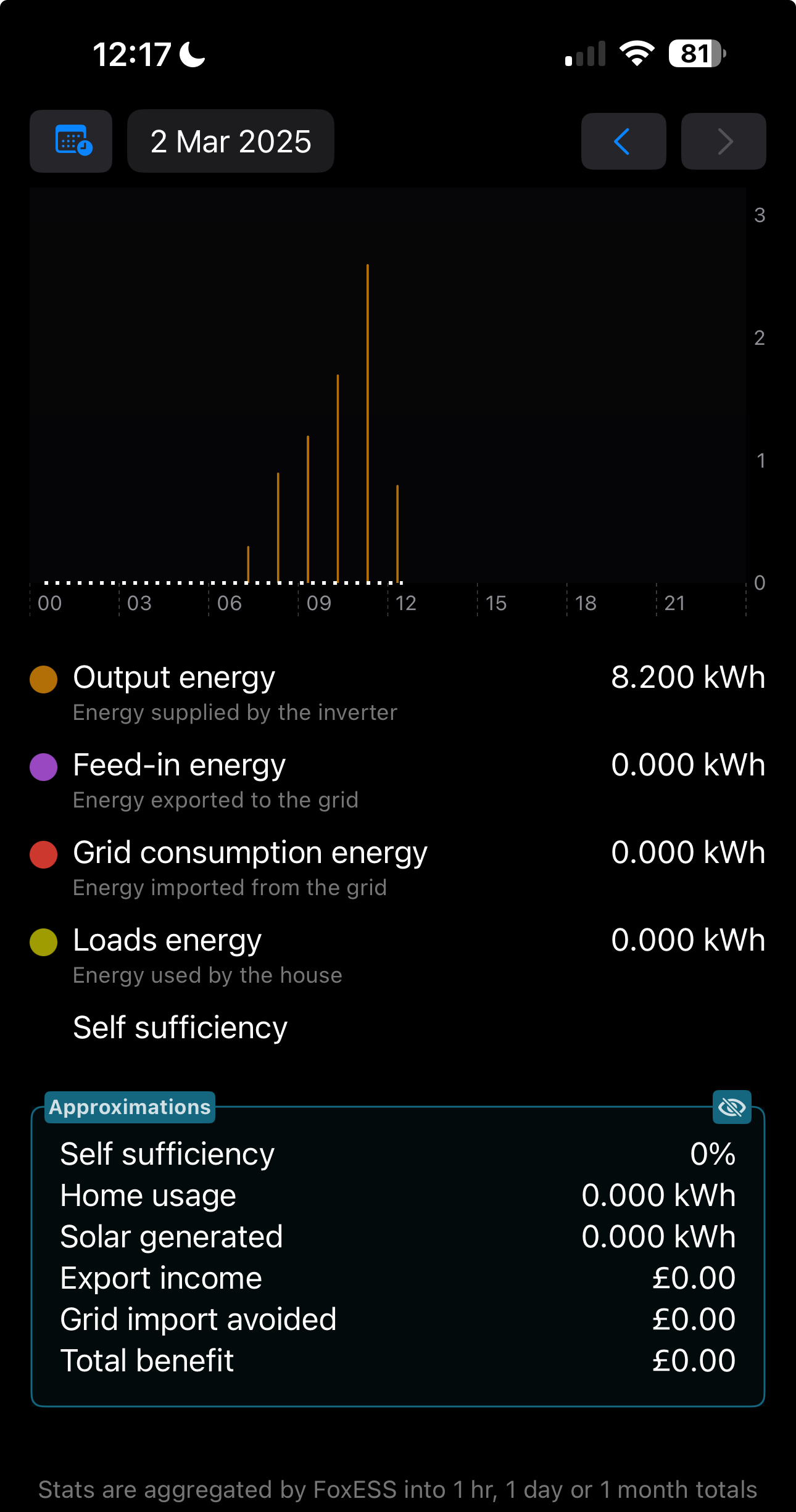Tap the 2 Mar 2025 date button
The image size is (796, 1512).
[230, 141]
